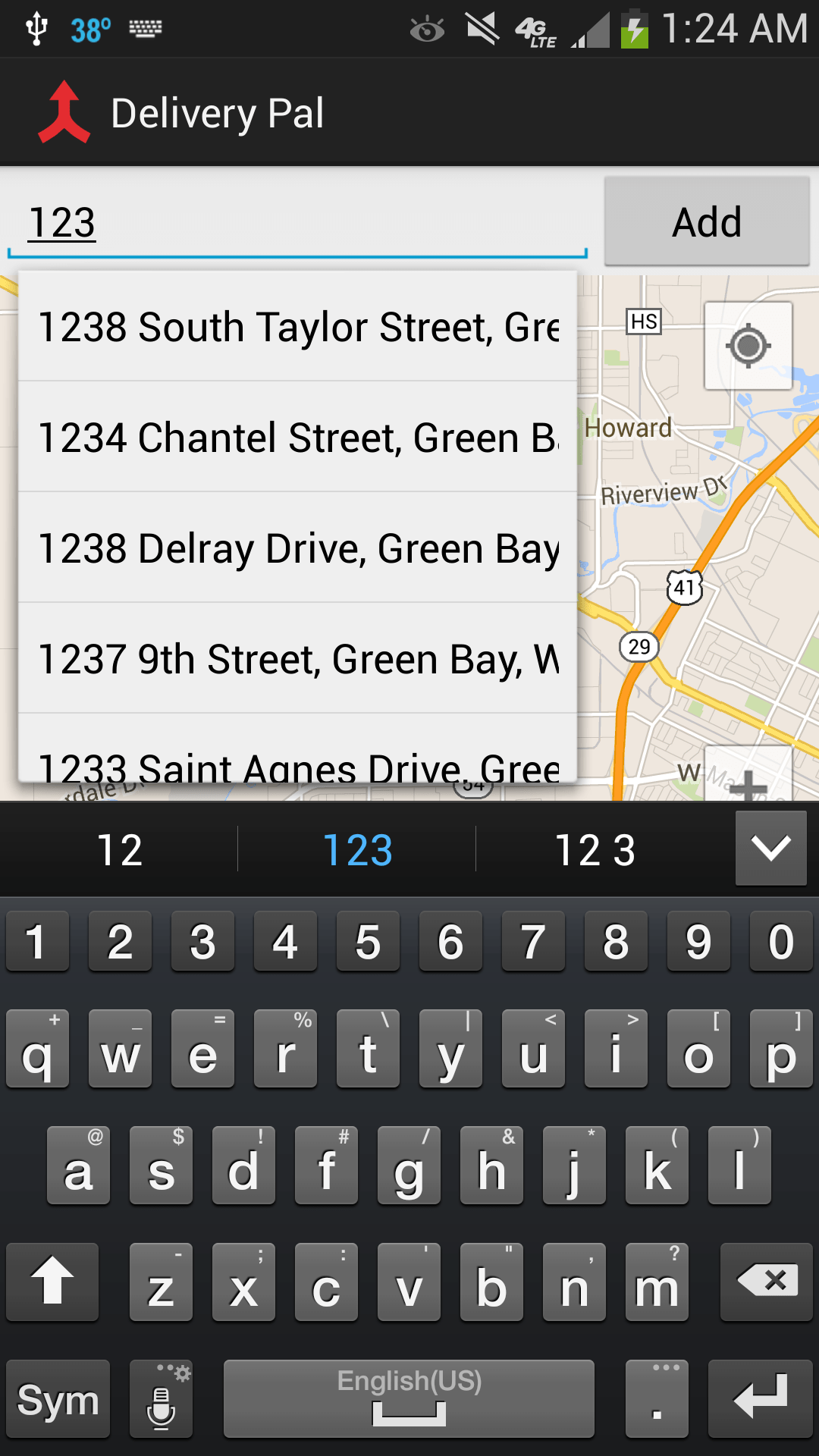Choose the '12' prediction suggestion
The image size is (819, 1456).
[x=121, y=849]
